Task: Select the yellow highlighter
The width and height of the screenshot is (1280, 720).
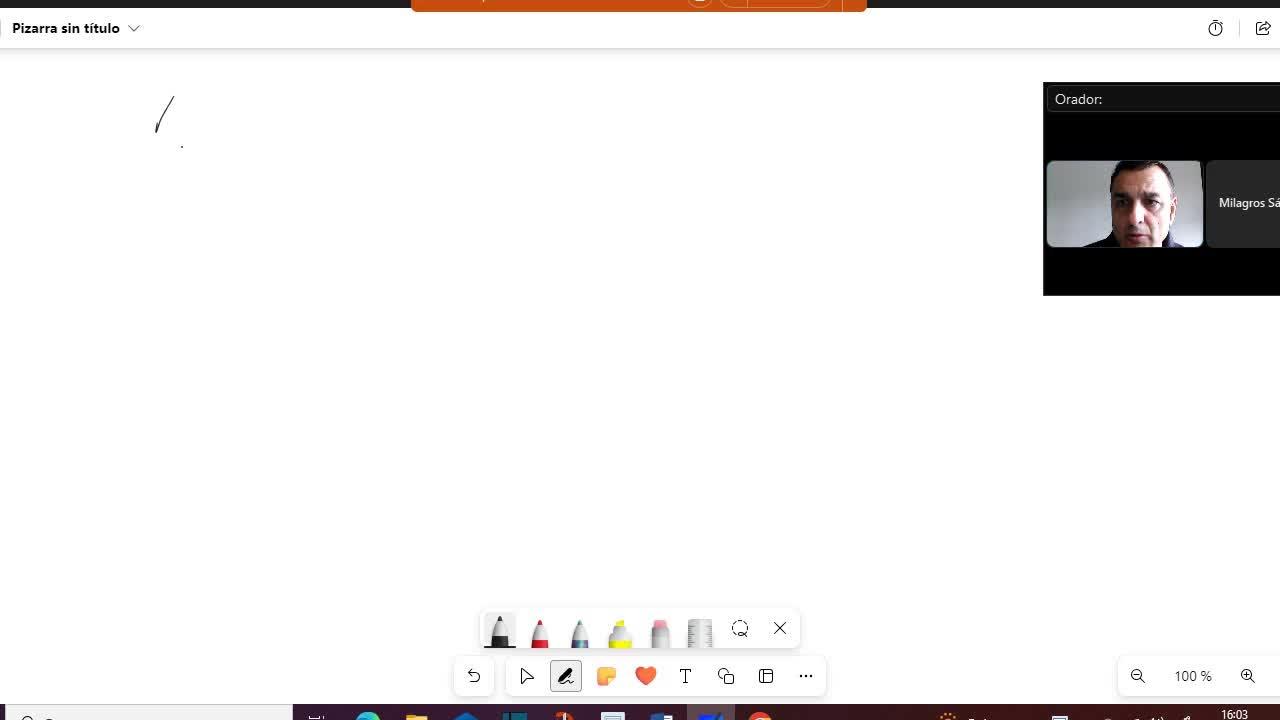Action: [x=619, y=632]
